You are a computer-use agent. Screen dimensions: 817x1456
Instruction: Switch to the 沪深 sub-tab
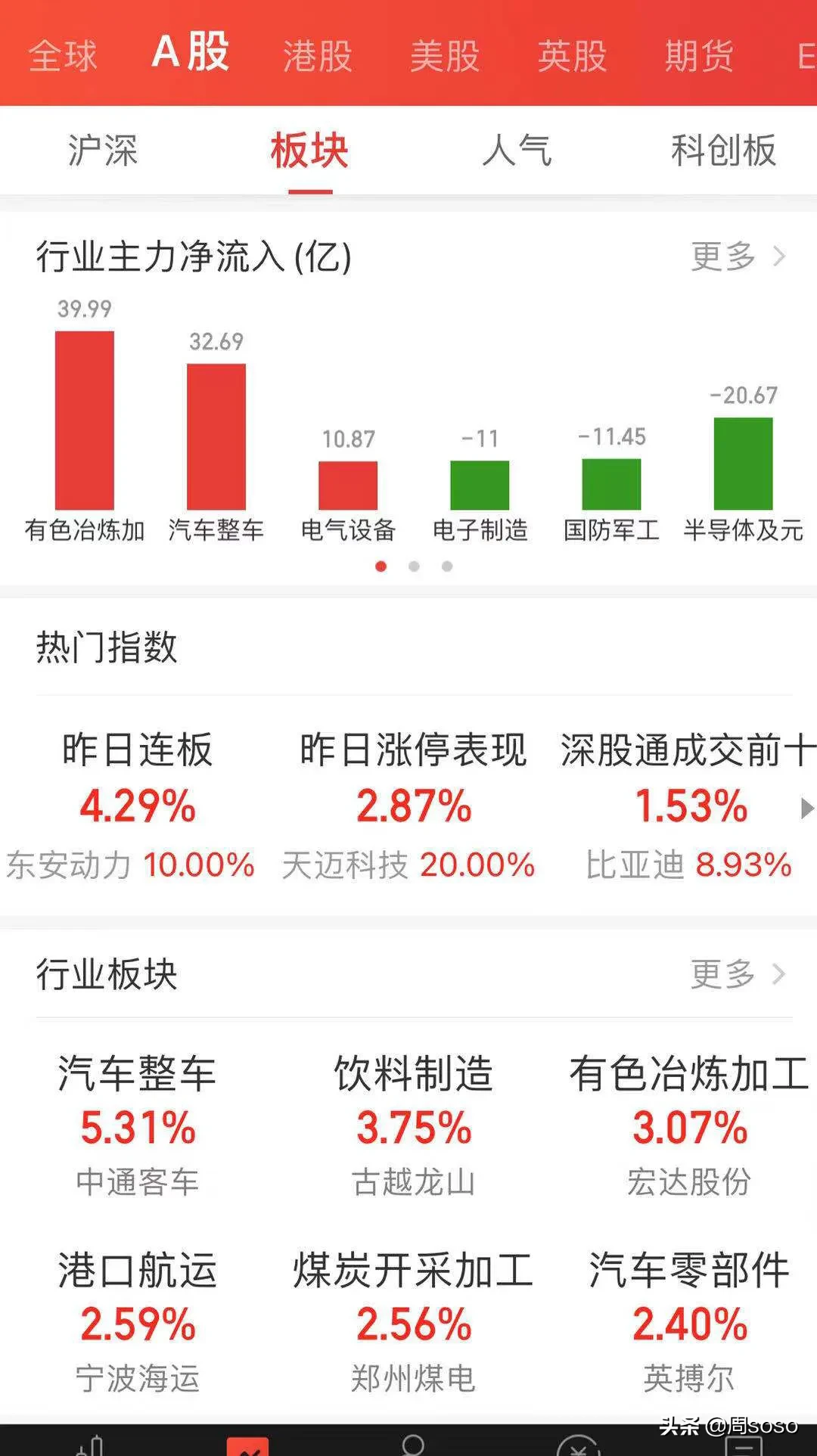(103, 150)
